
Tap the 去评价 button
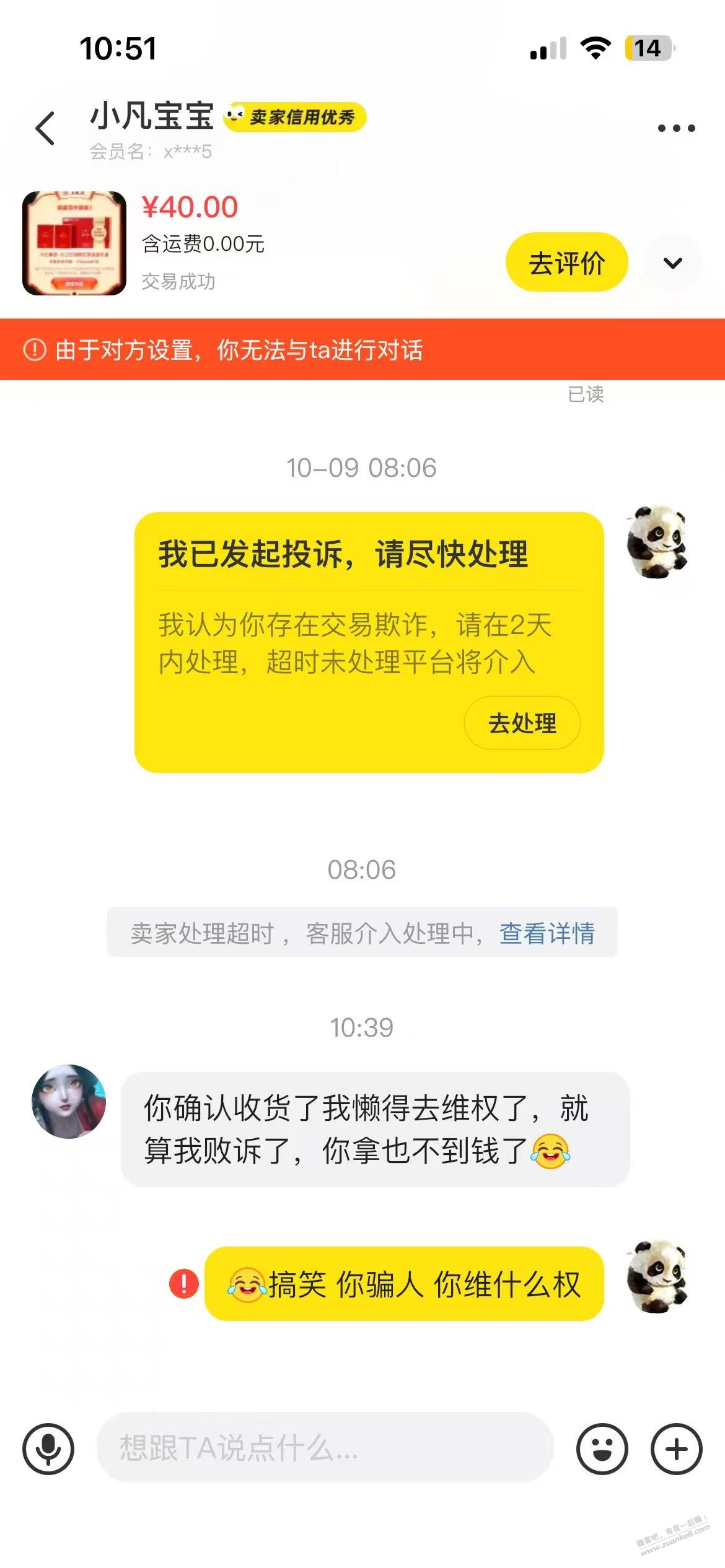point(566,263)
